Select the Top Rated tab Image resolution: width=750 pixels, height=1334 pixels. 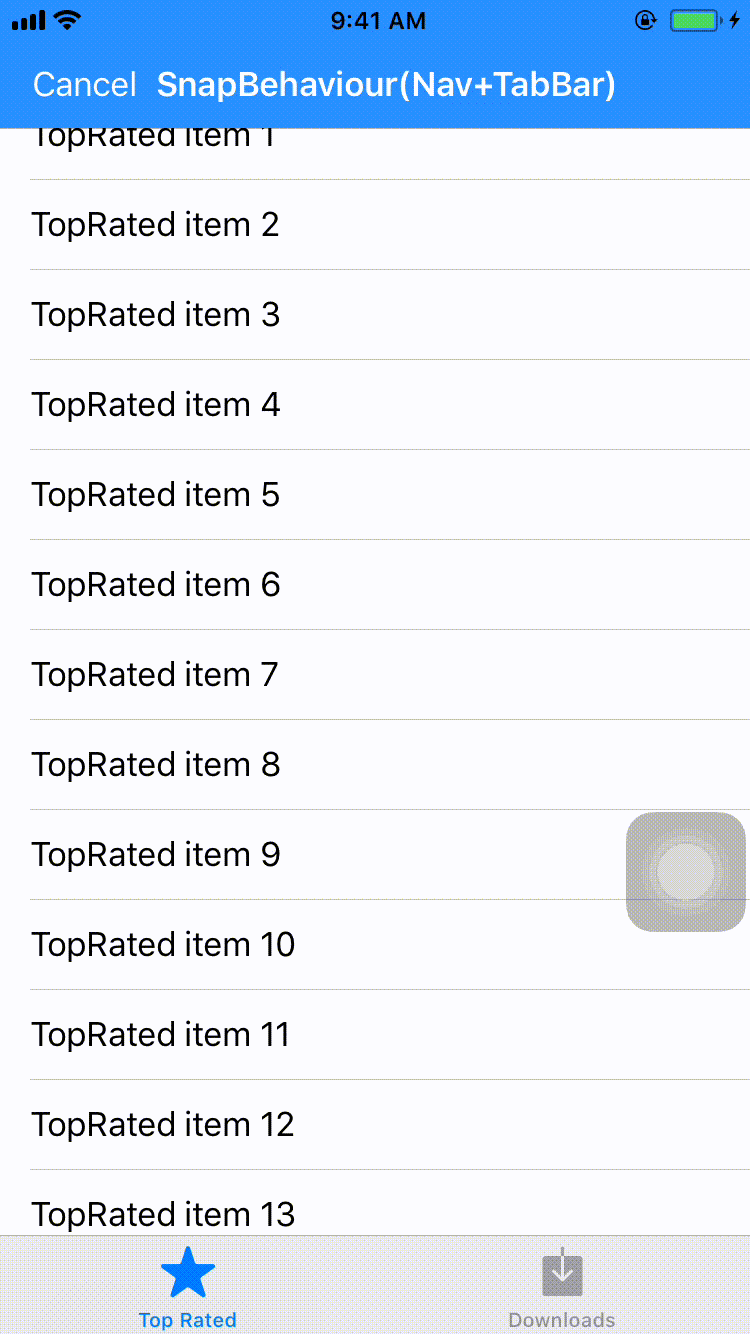click(x=187, y=1285)
